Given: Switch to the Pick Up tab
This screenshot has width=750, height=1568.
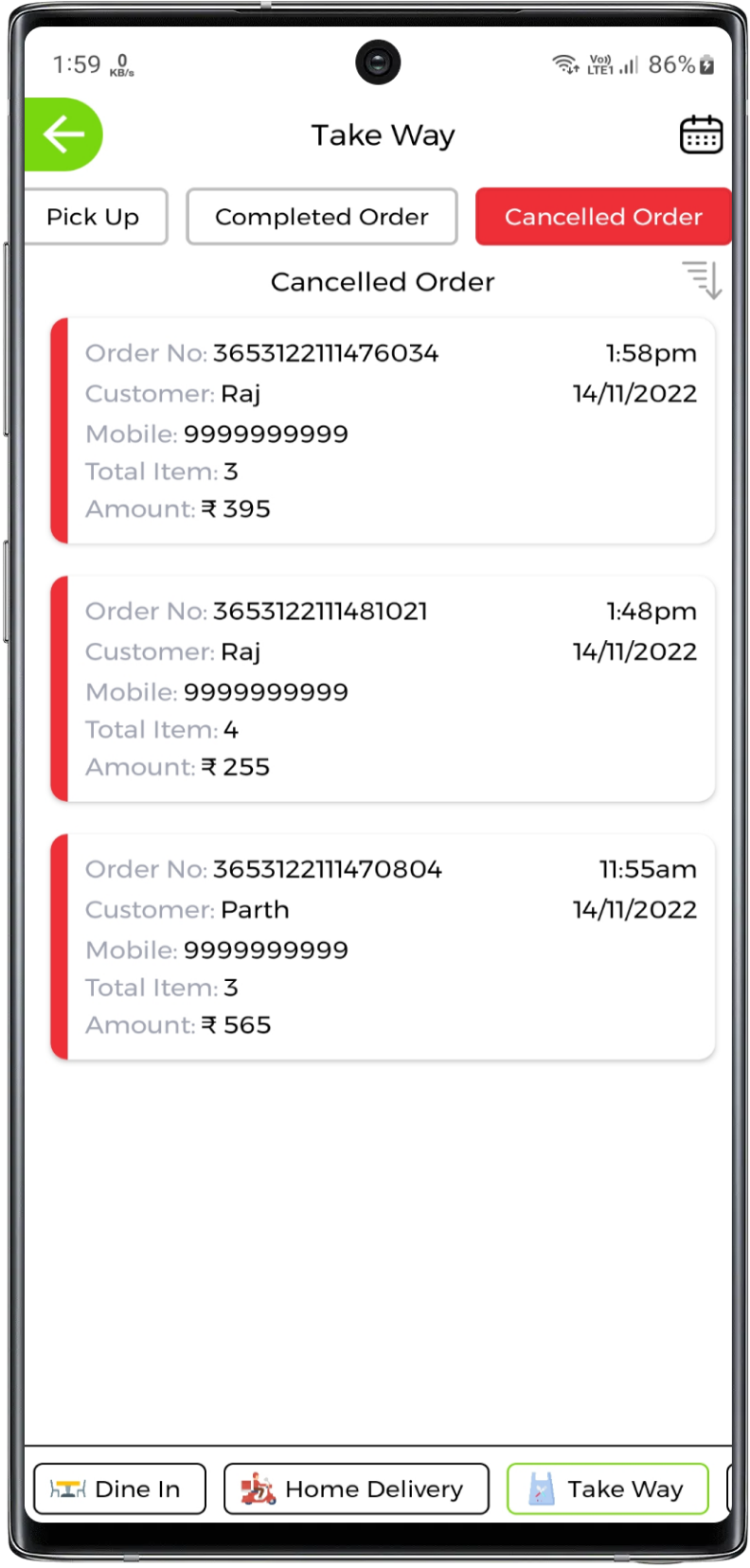Looking at the screenshot, I should tap(93, 217).
